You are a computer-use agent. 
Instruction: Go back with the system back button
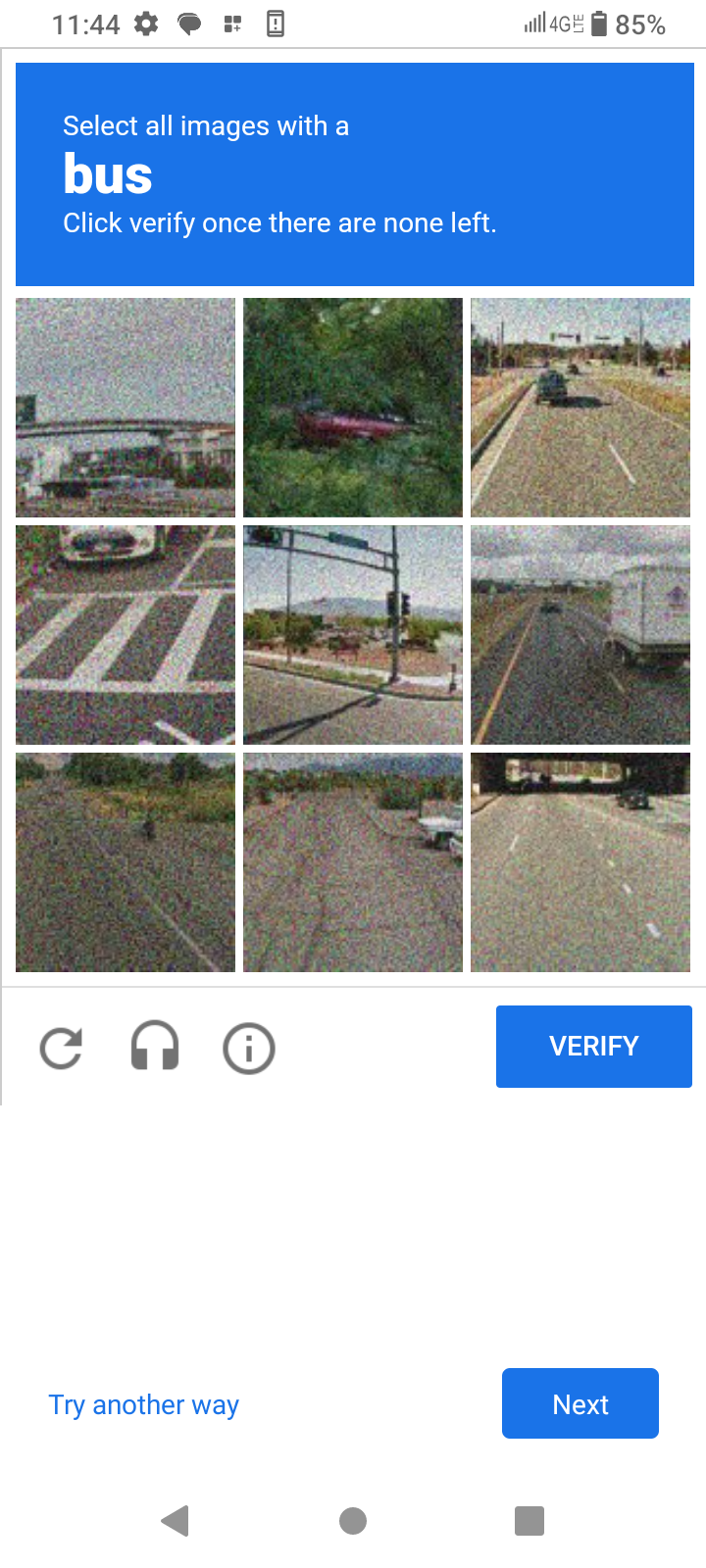tap(176, 1521)
